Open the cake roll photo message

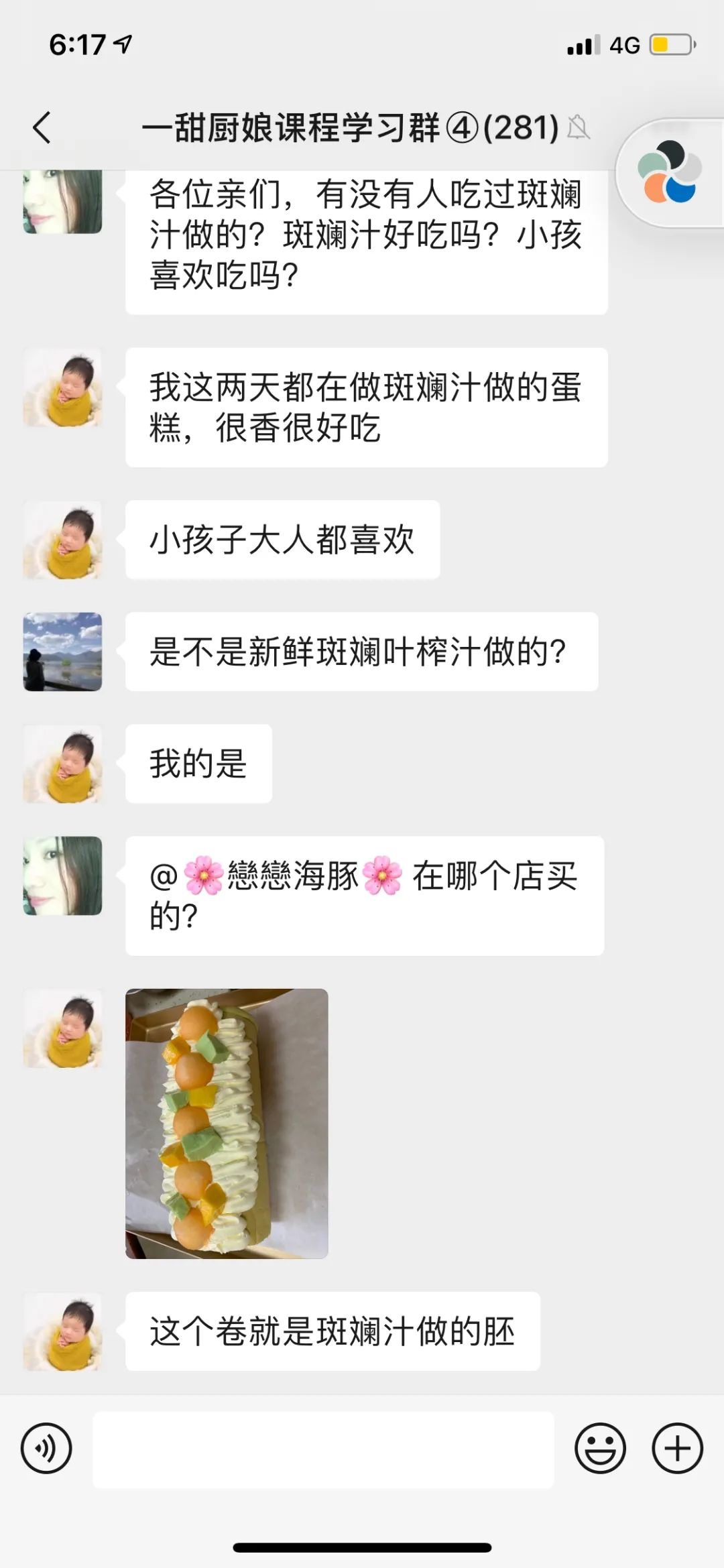point(227,1123)
